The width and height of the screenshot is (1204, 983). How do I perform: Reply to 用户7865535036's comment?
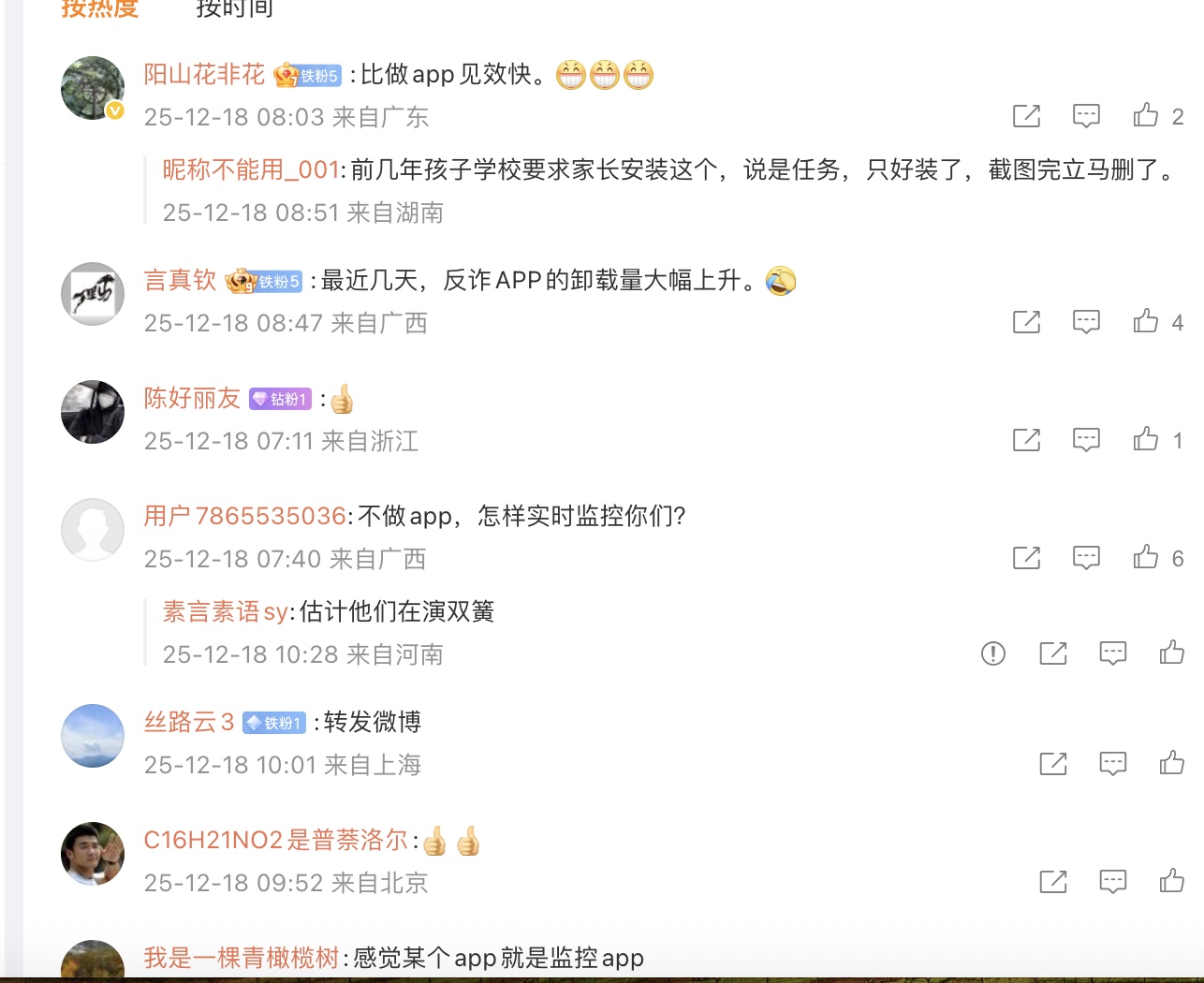point(1086,558)
